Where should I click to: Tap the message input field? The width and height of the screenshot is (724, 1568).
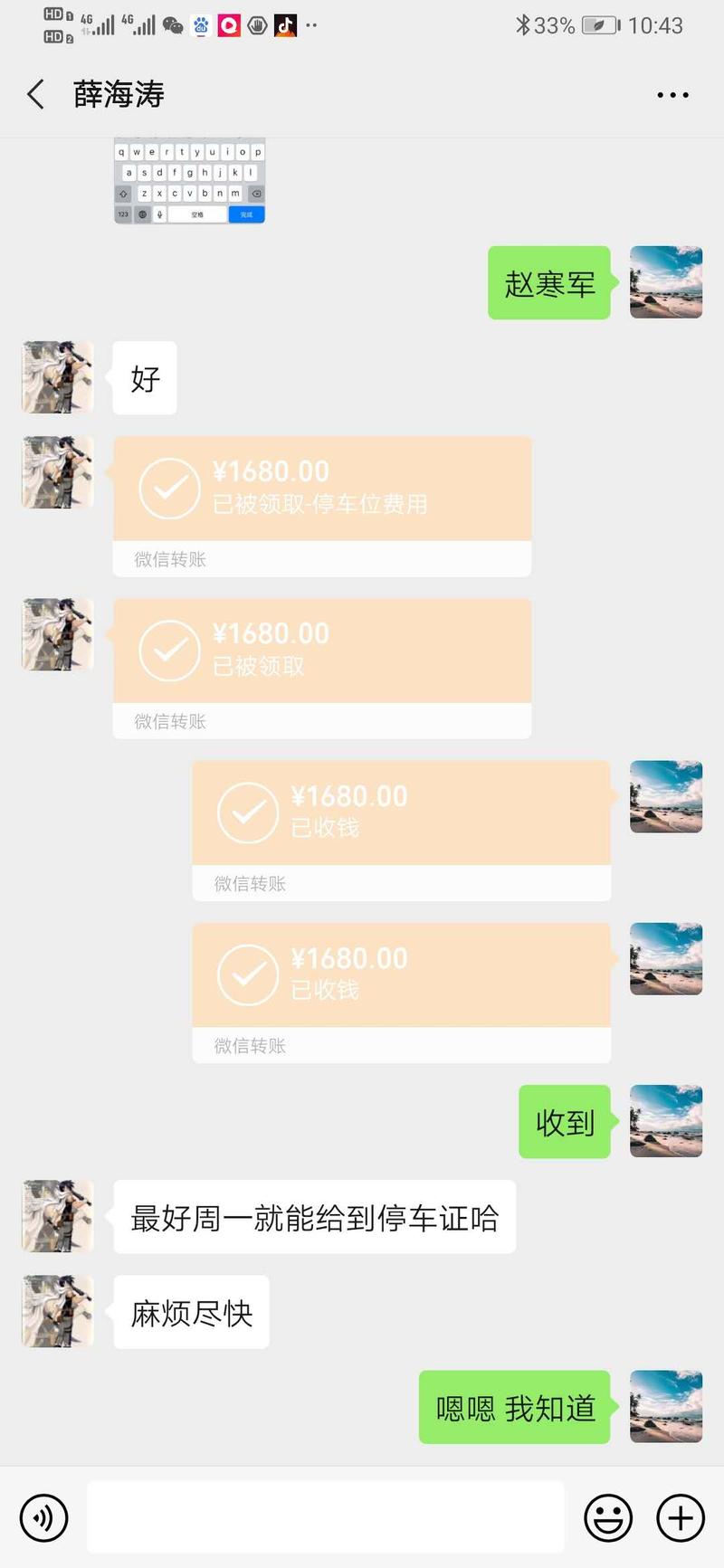click(x=326, y=1517)
